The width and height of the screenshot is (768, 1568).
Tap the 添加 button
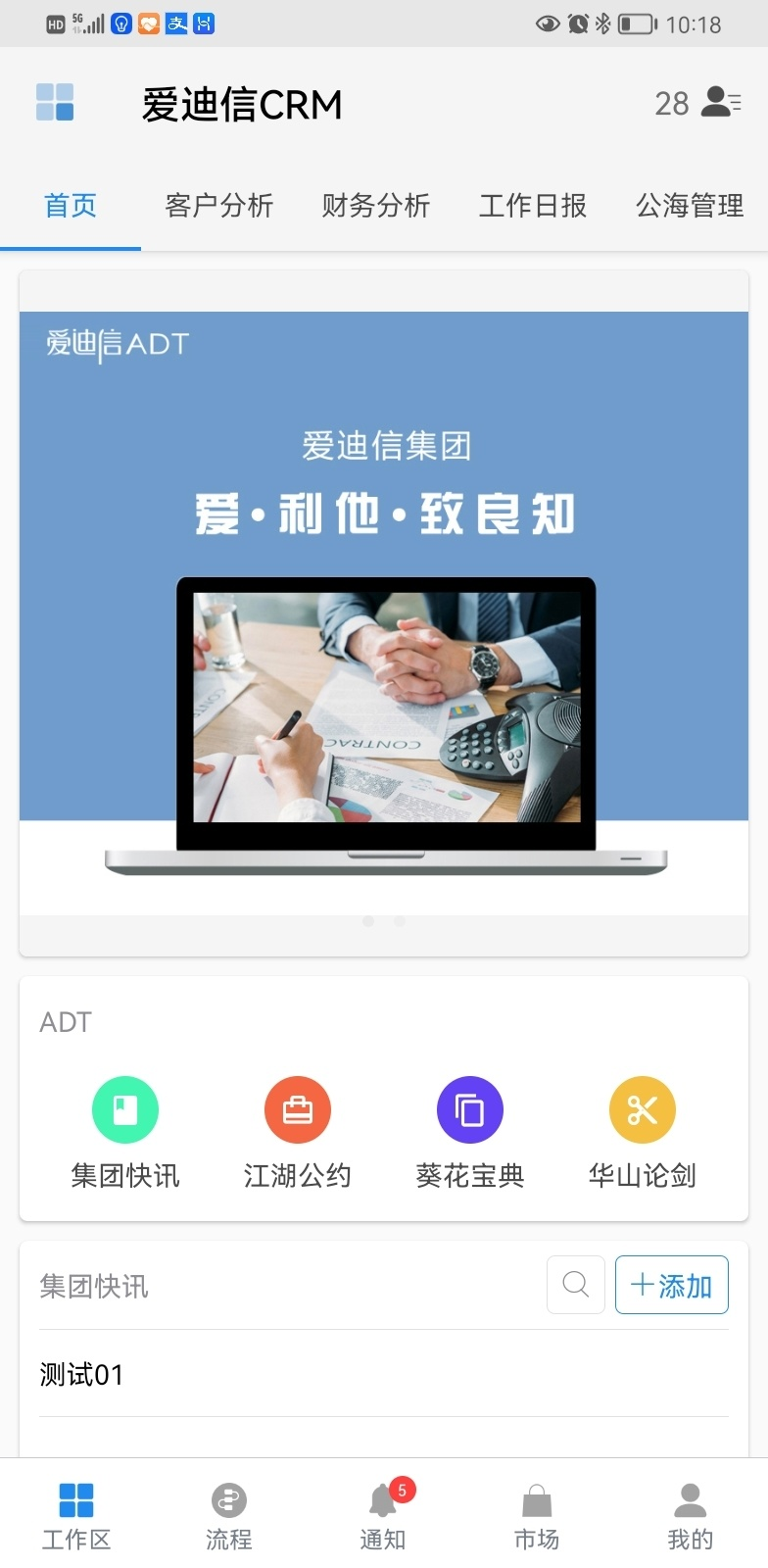click(671, 1285)
